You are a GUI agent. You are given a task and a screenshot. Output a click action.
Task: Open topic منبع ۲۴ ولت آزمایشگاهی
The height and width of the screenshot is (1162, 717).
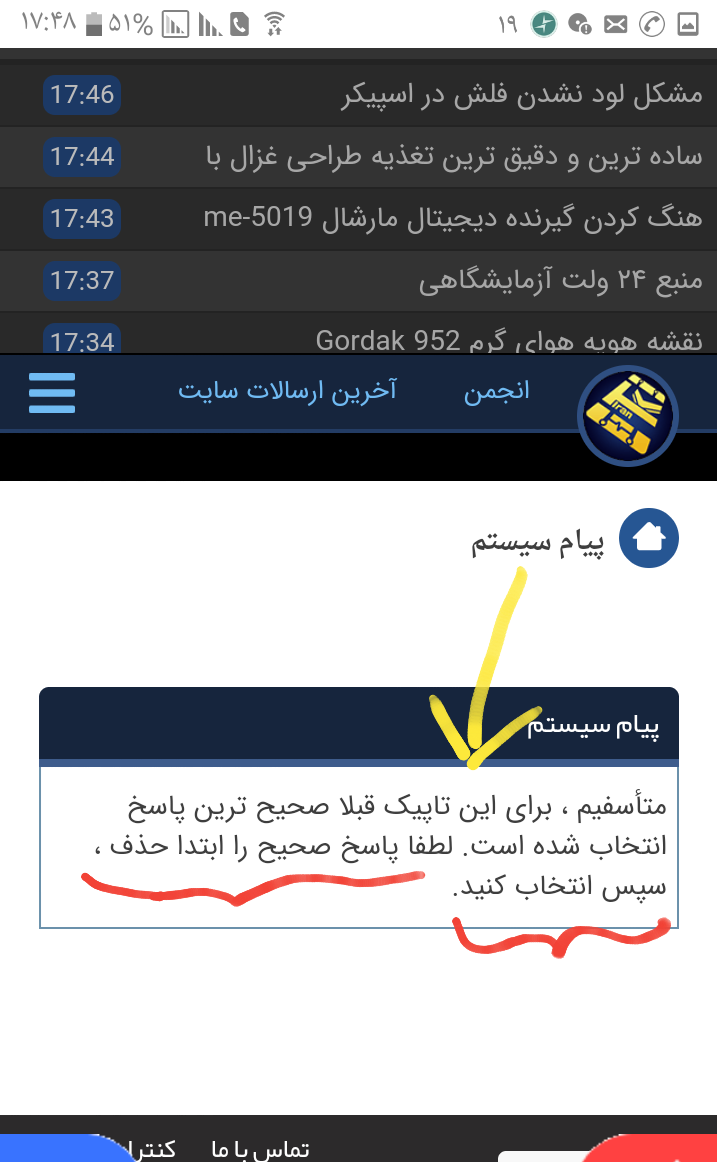pos(561,281)
